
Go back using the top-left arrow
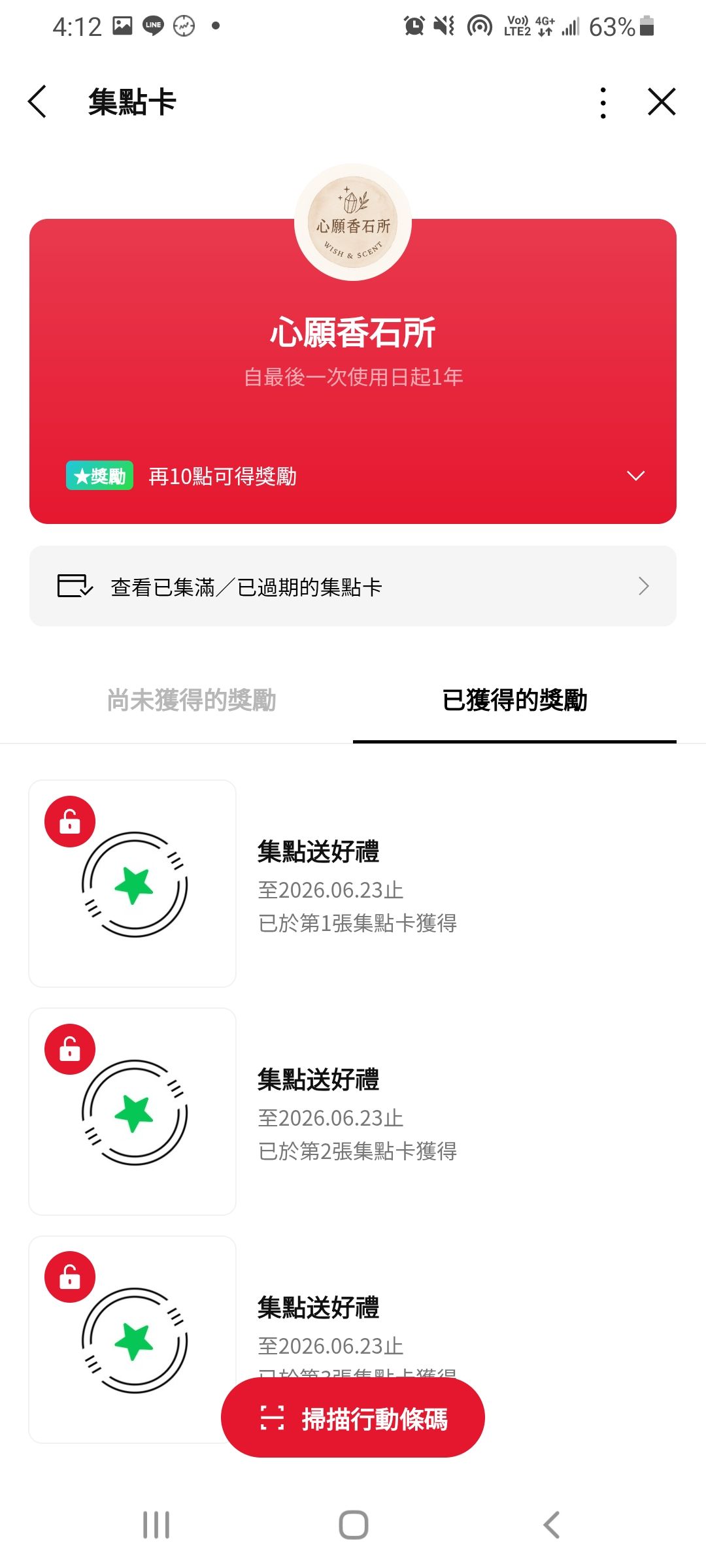(37, 102)
